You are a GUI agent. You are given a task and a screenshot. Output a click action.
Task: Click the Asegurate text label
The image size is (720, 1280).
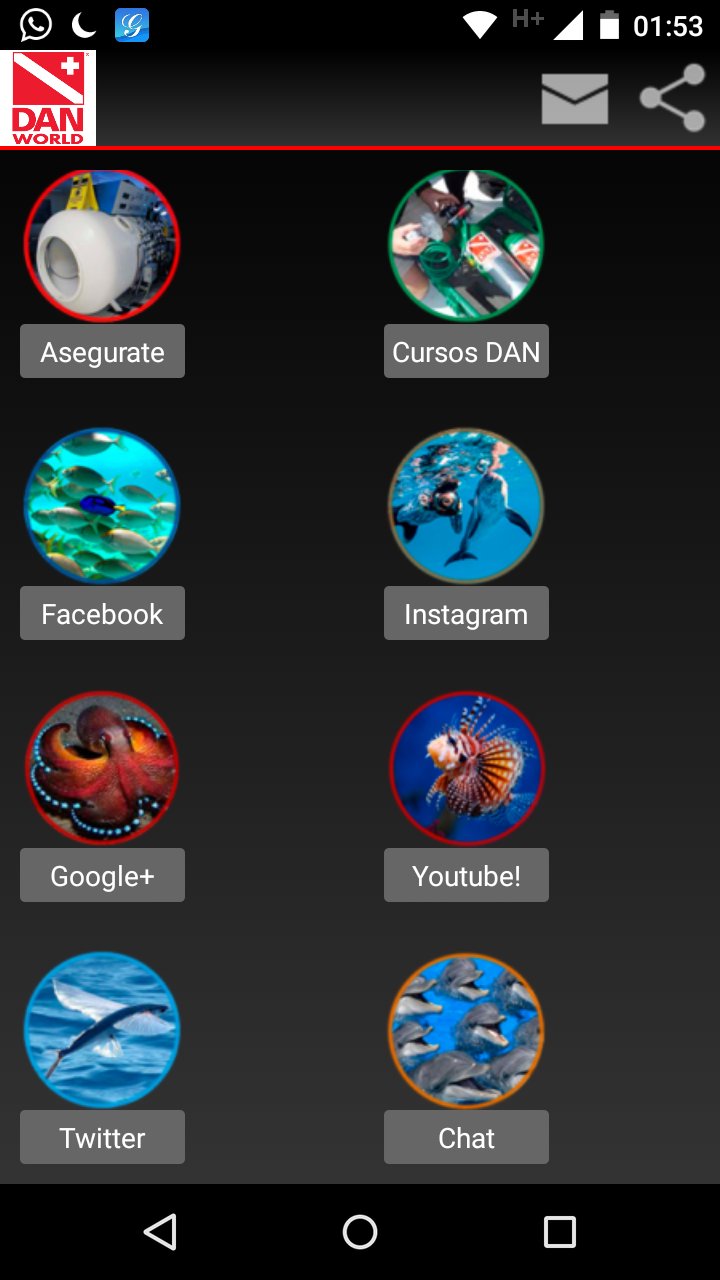[102, 351]
